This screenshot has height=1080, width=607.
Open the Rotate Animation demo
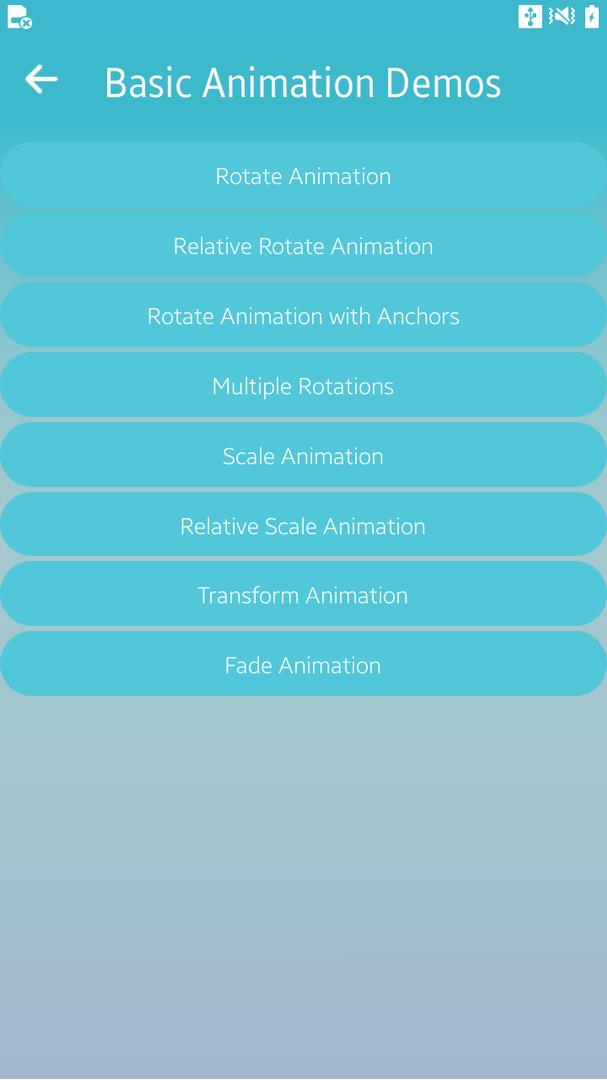[x=303, y=176]
